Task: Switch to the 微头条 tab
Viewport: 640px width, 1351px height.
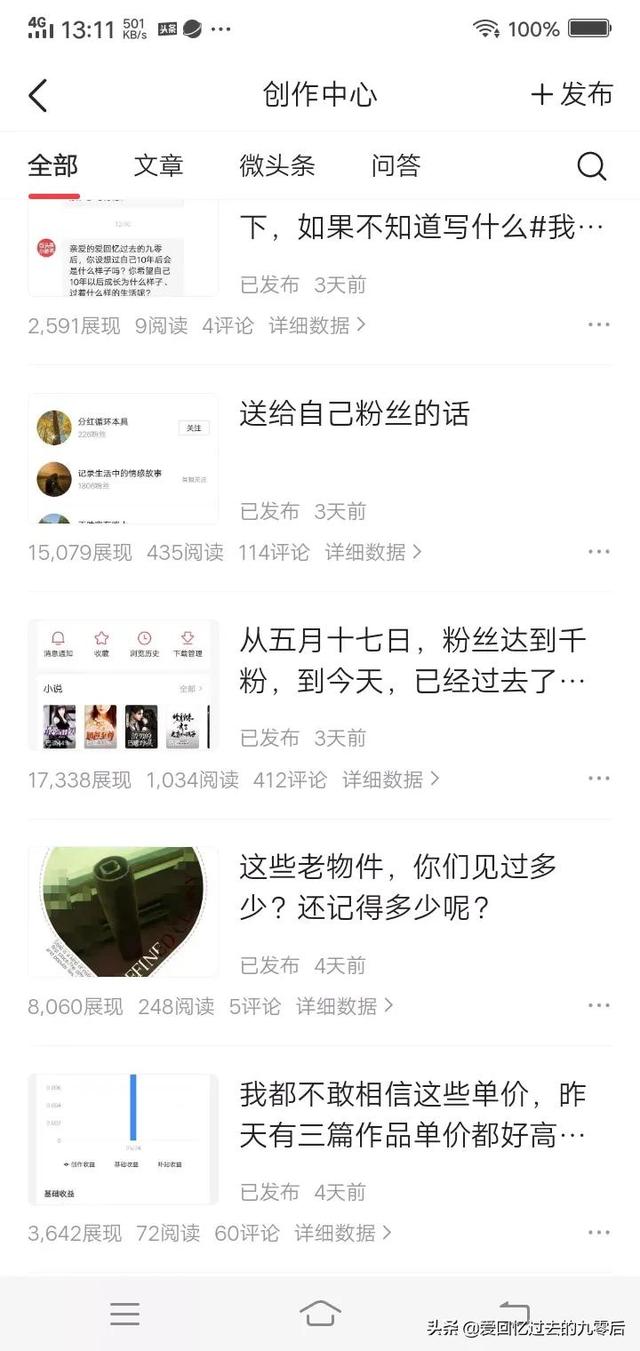Action: 277,166
